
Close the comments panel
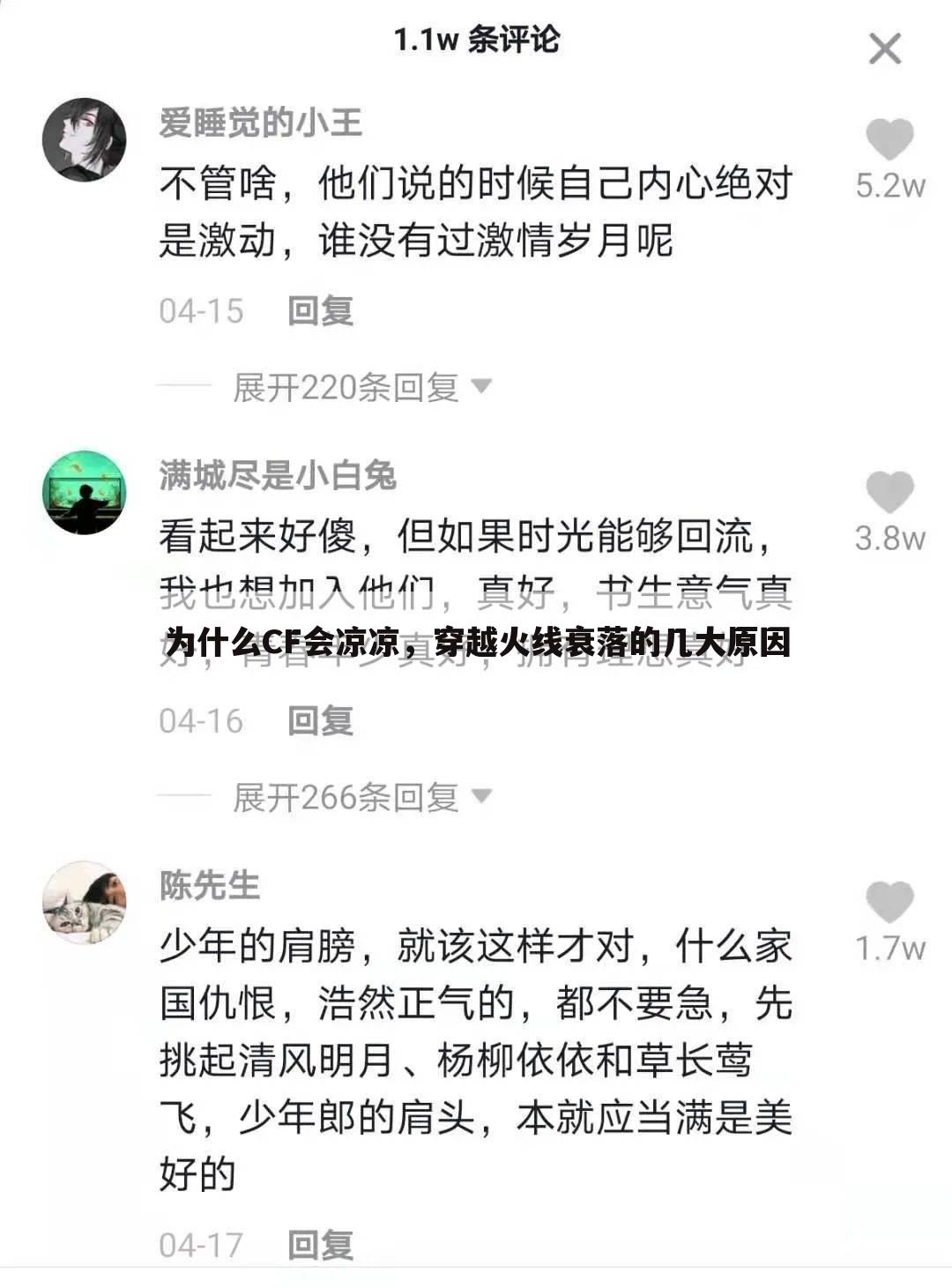tap(884, 48)
